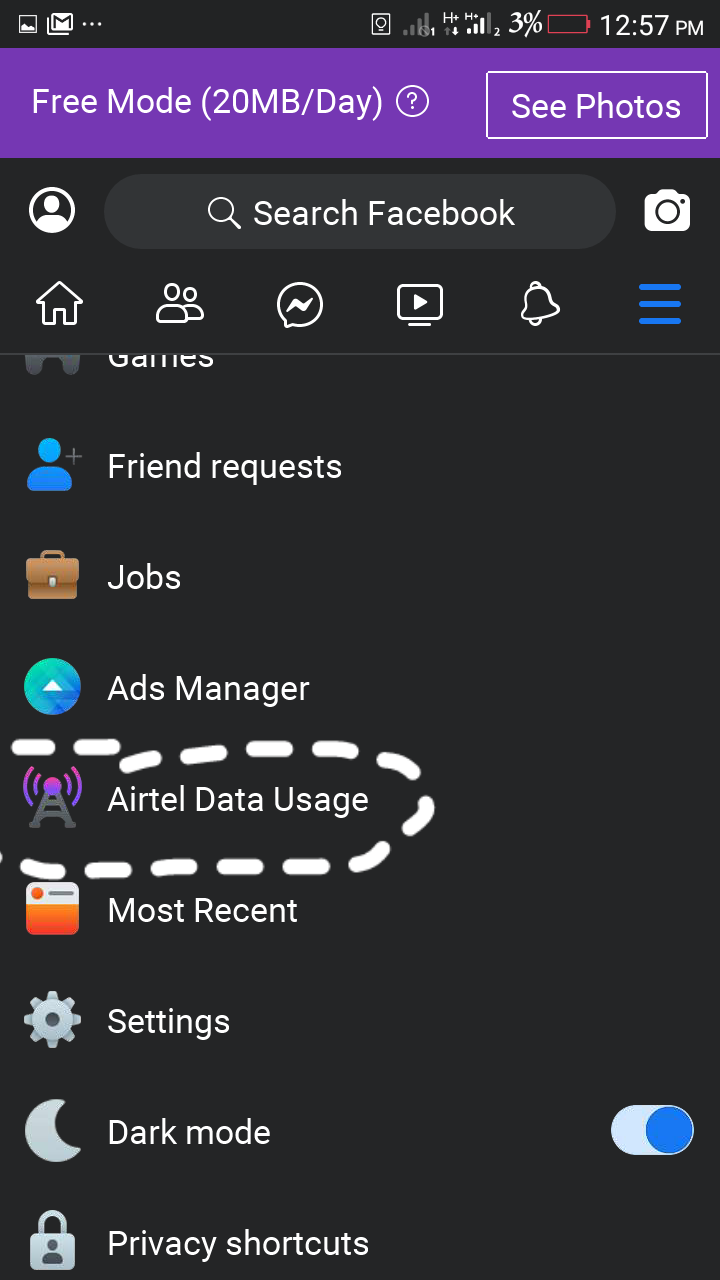View Most Recent posts
The image size is (720, 1280).
[202, 911]
